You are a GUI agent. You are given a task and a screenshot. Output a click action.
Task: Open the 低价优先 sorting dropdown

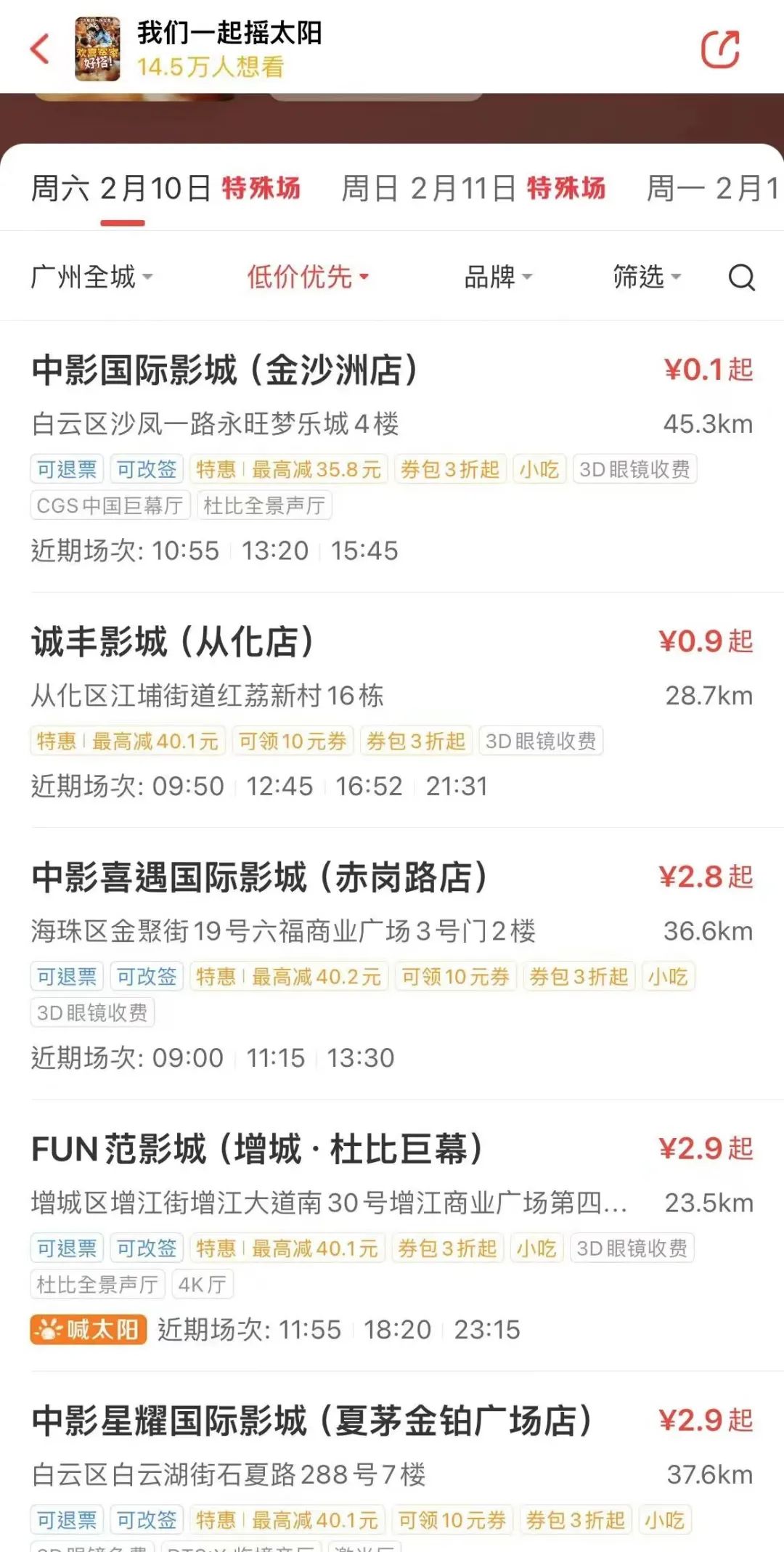(308, 277)
